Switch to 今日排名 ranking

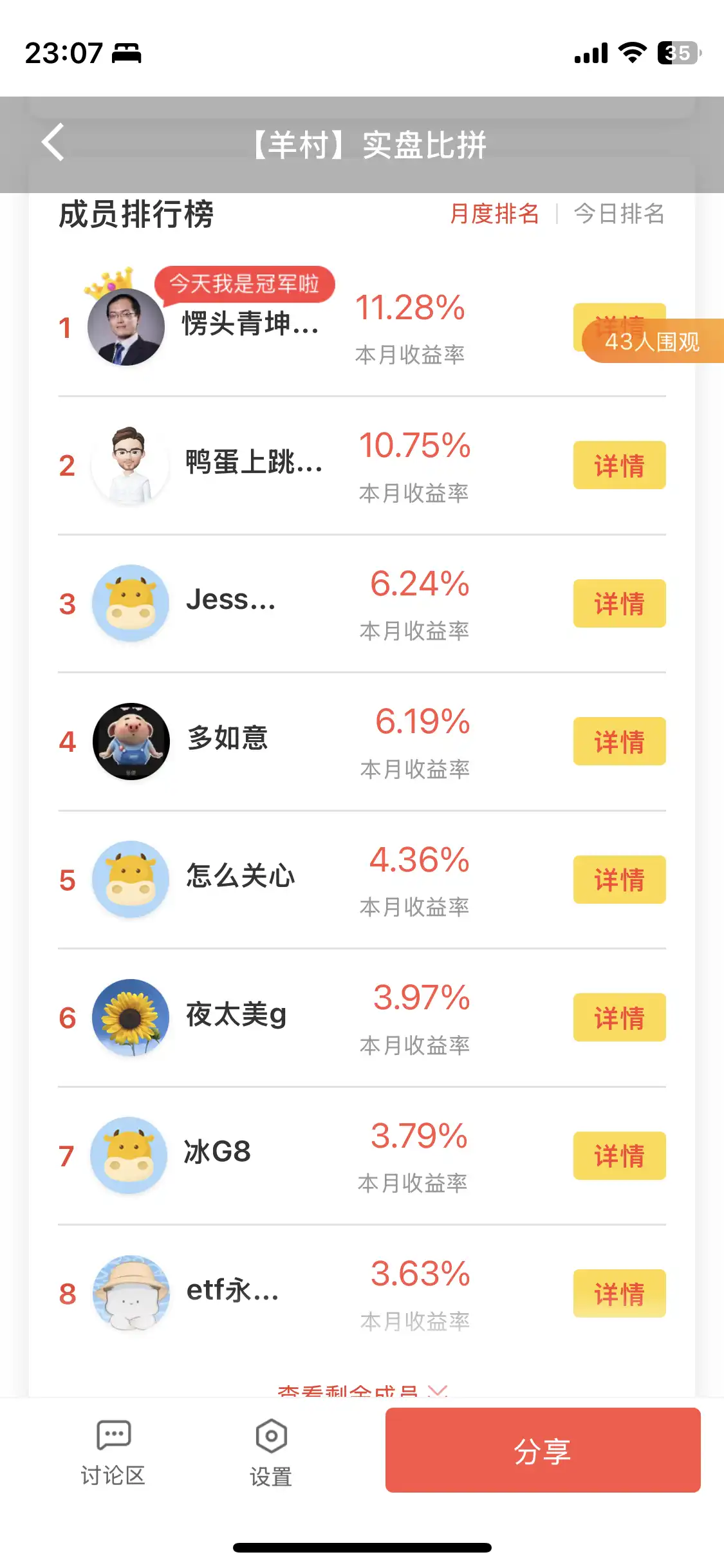pyautogui.click(x=618, y=214)
